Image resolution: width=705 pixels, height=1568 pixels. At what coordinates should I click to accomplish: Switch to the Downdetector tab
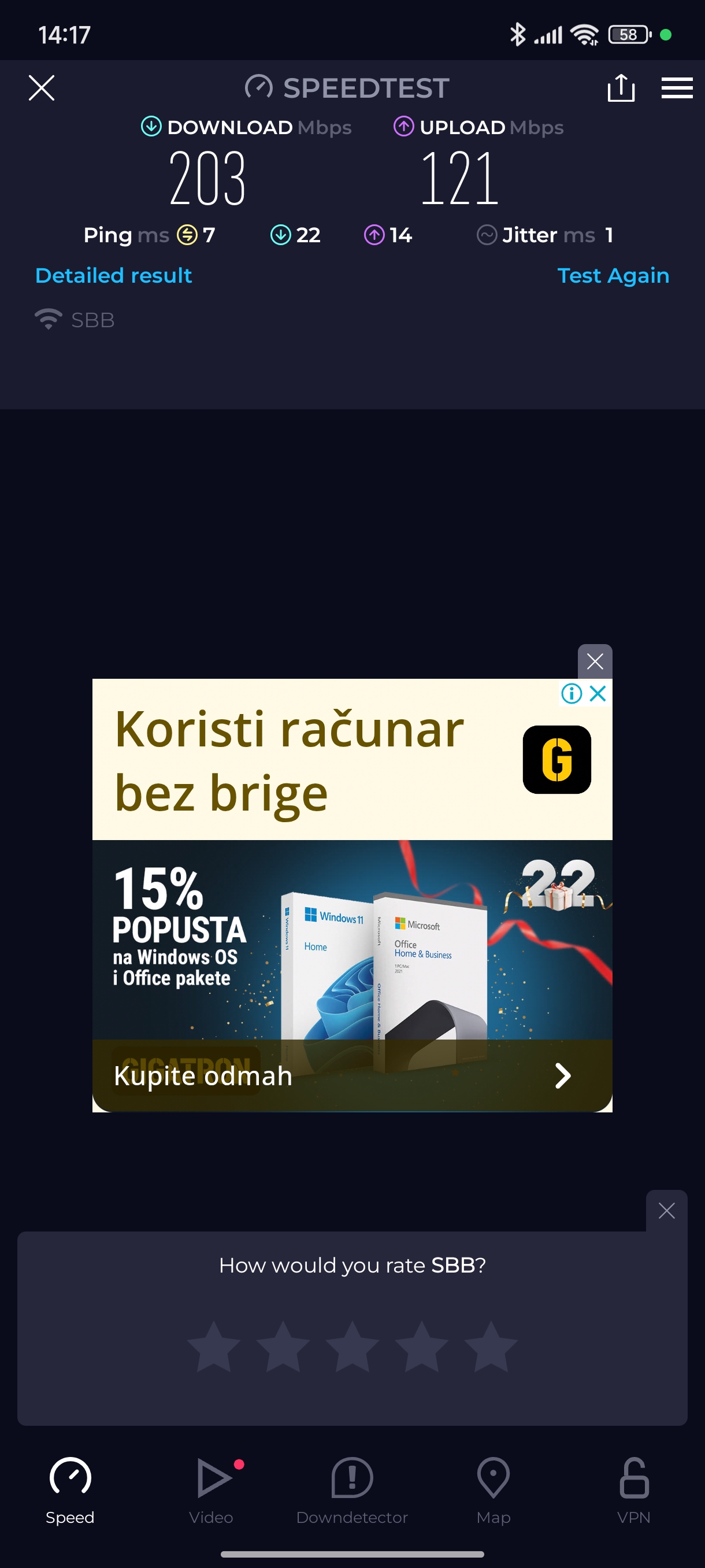tap(351, 1490)
